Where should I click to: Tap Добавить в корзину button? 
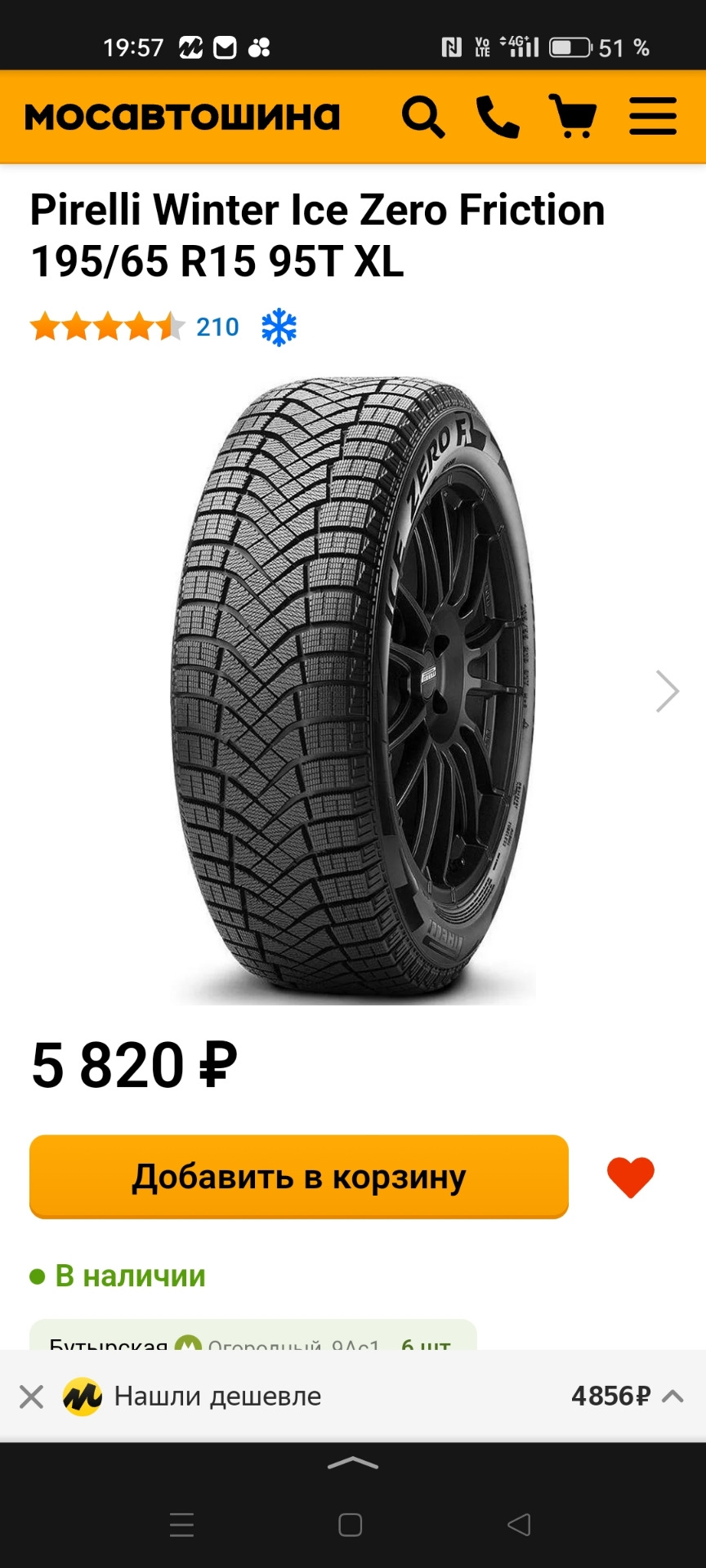[299, 1177]
